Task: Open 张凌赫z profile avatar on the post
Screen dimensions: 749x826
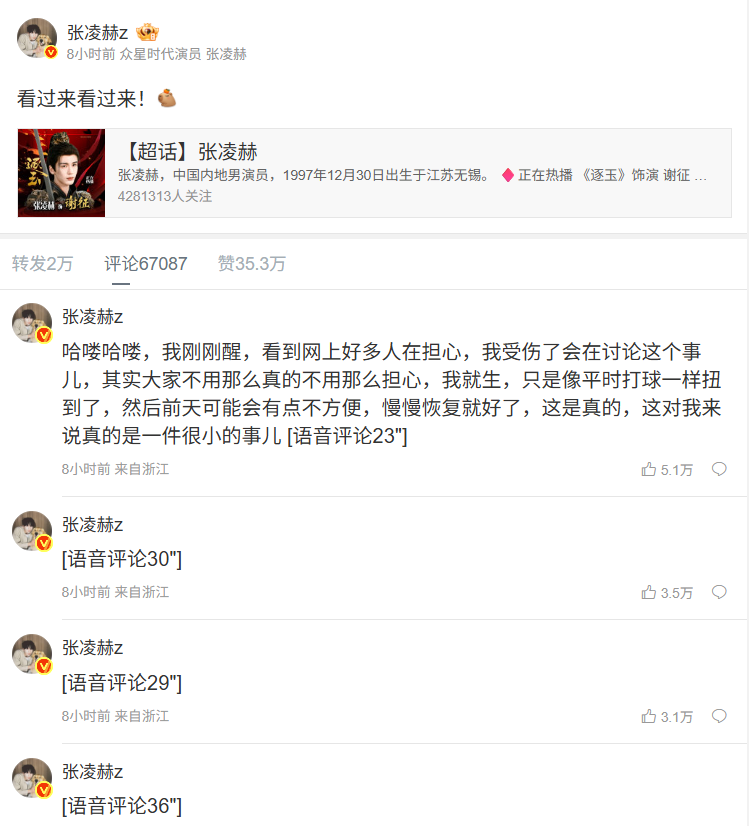Action: pyautogui.click(x=37, y=38)
